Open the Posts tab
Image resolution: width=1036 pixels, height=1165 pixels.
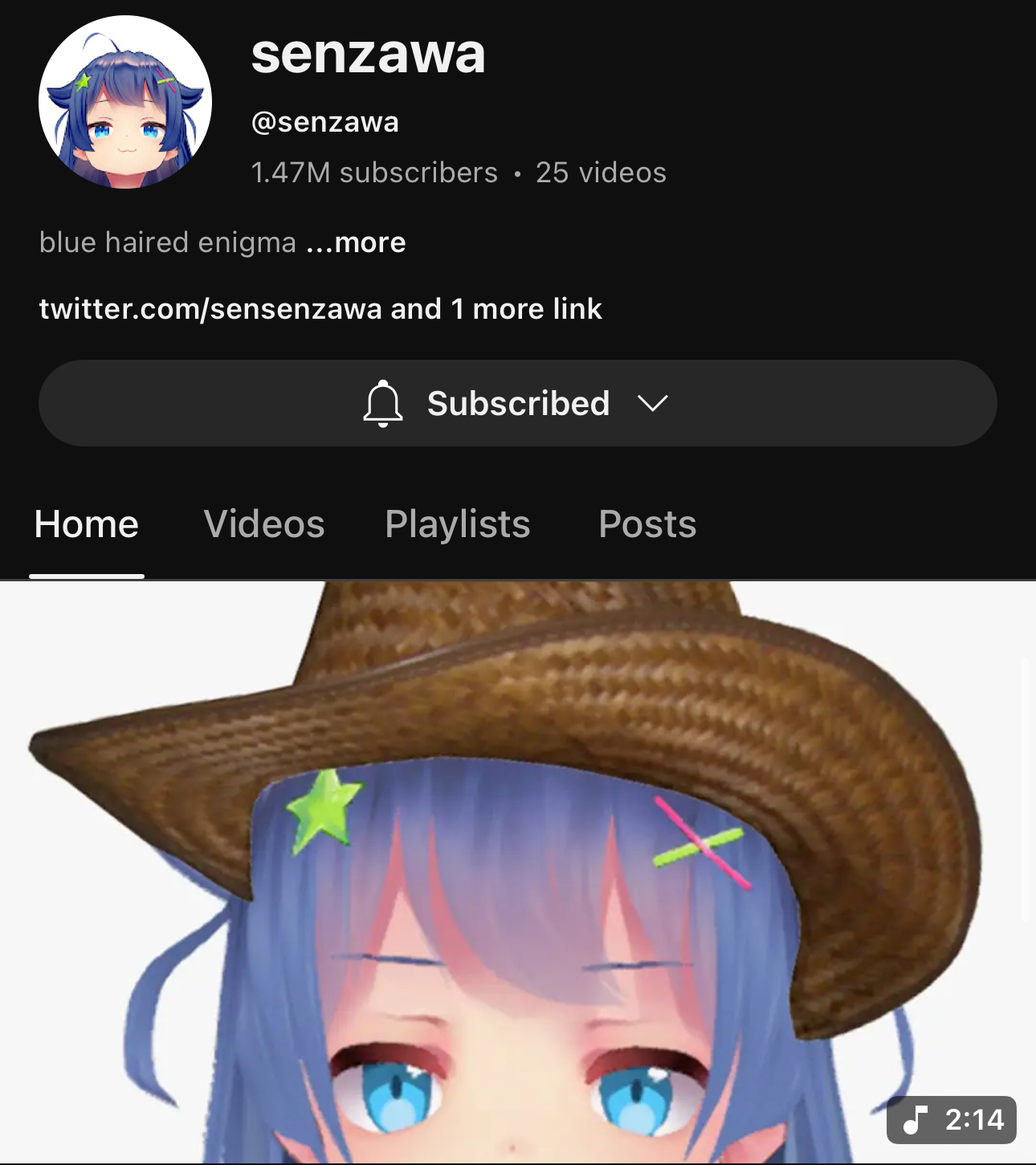(x=647, y=524)
